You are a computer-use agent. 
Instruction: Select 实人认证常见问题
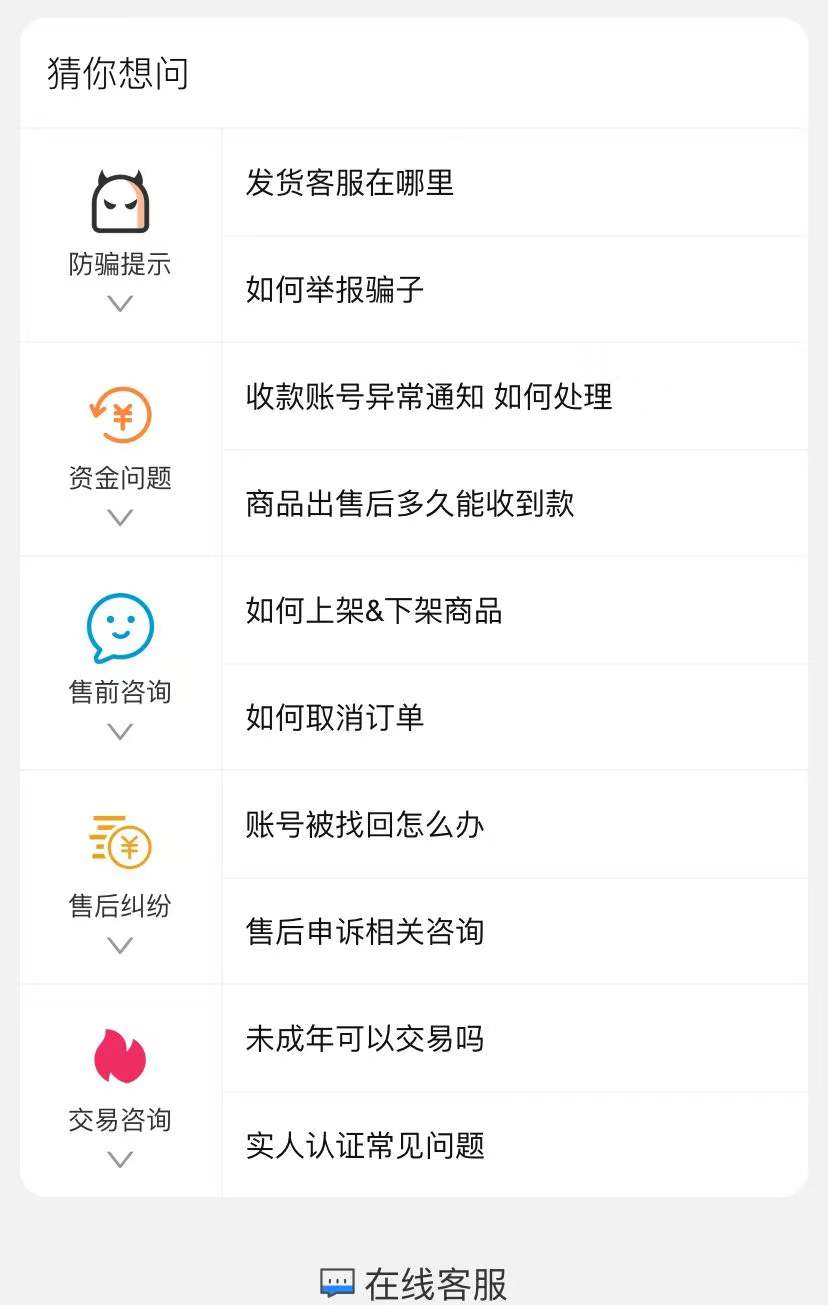[x=365, y=1146]
